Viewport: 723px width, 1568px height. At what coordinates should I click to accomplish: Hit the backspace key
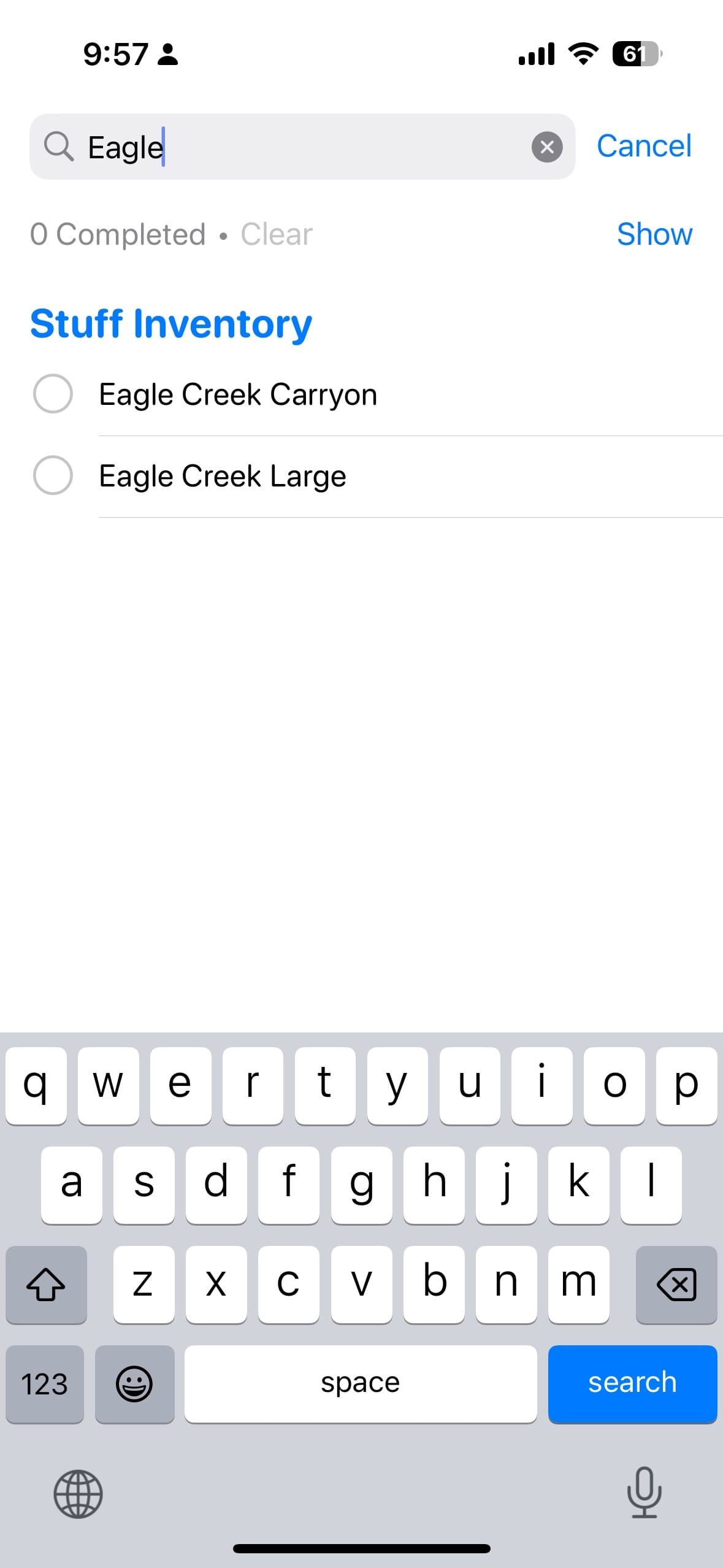(676, 1284)
